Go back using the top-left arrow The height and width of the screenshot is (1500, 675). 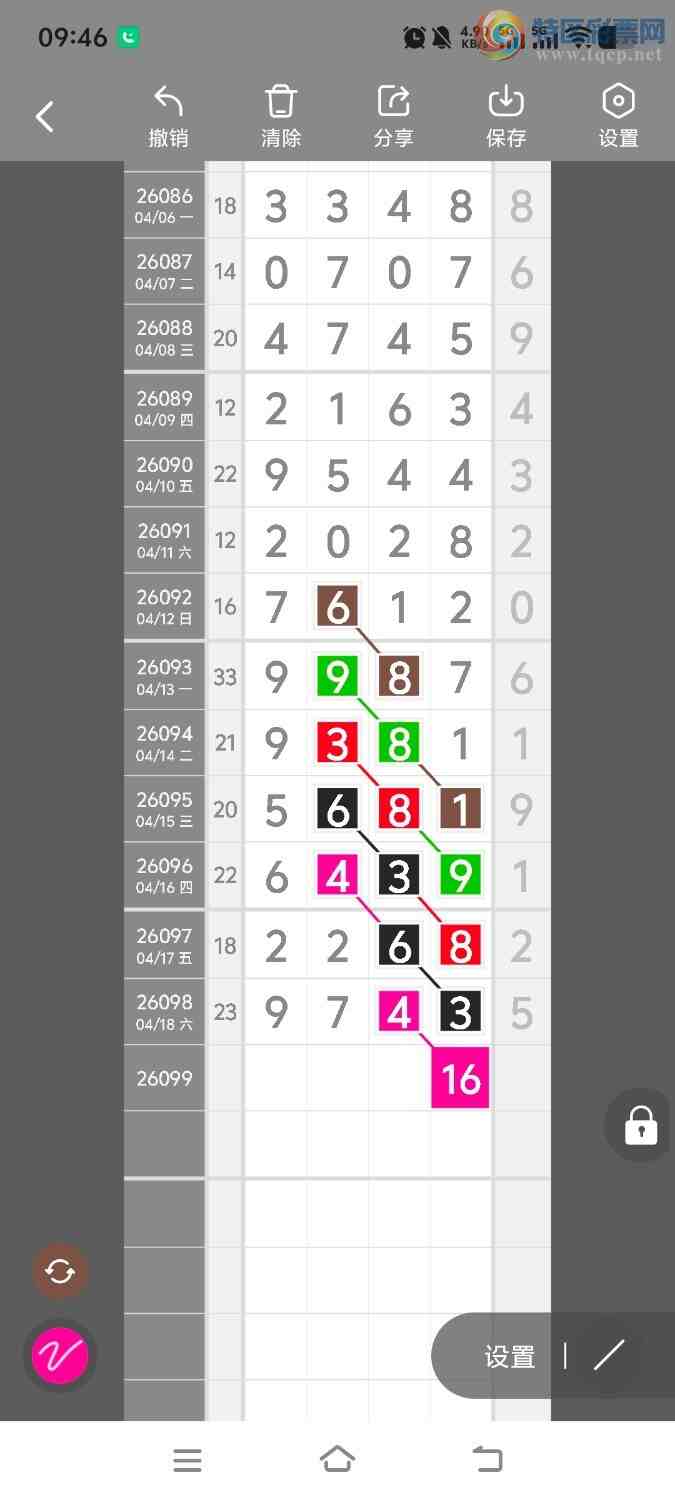(x=45, y=117)
